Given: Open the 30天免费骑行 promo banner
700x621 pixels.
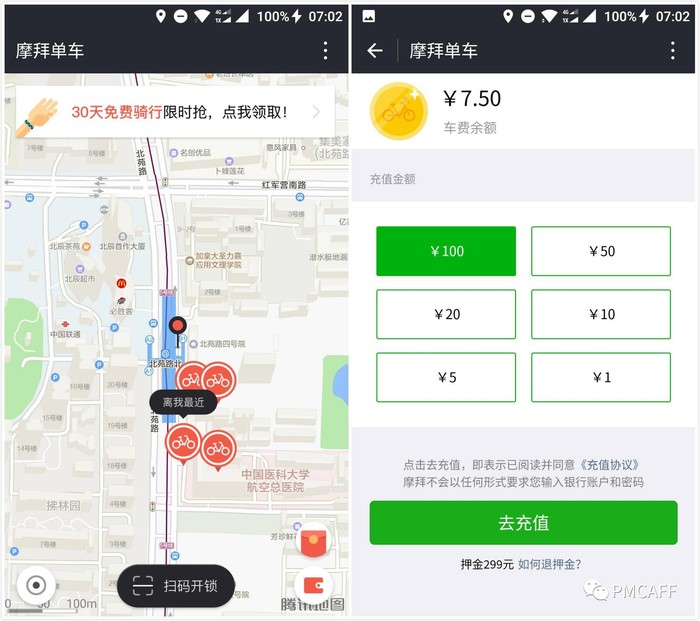Looking at the screenshot, I should (176, 112).
